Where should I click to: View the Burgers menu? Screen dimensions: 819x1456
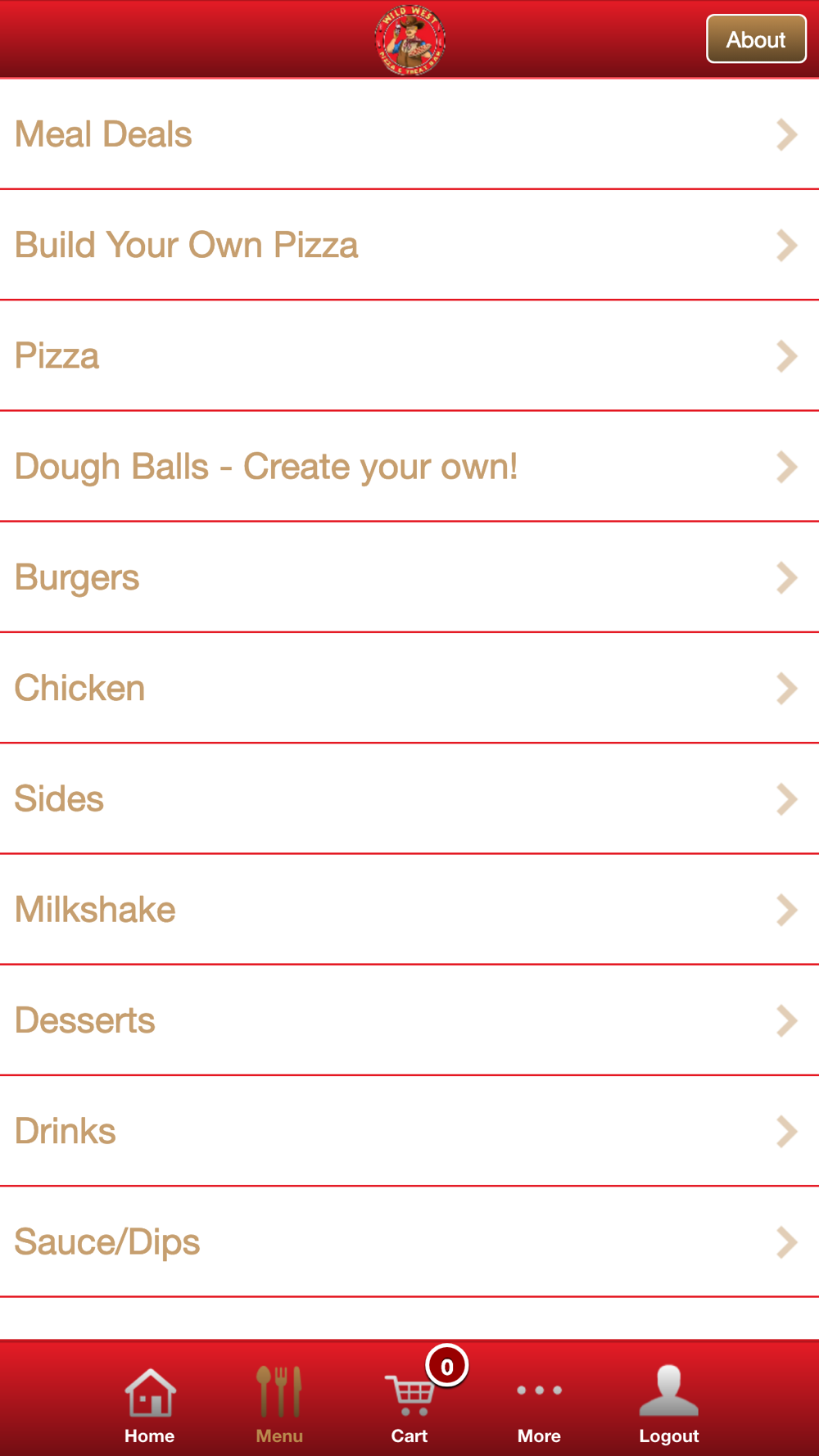[x=409, y=577]
